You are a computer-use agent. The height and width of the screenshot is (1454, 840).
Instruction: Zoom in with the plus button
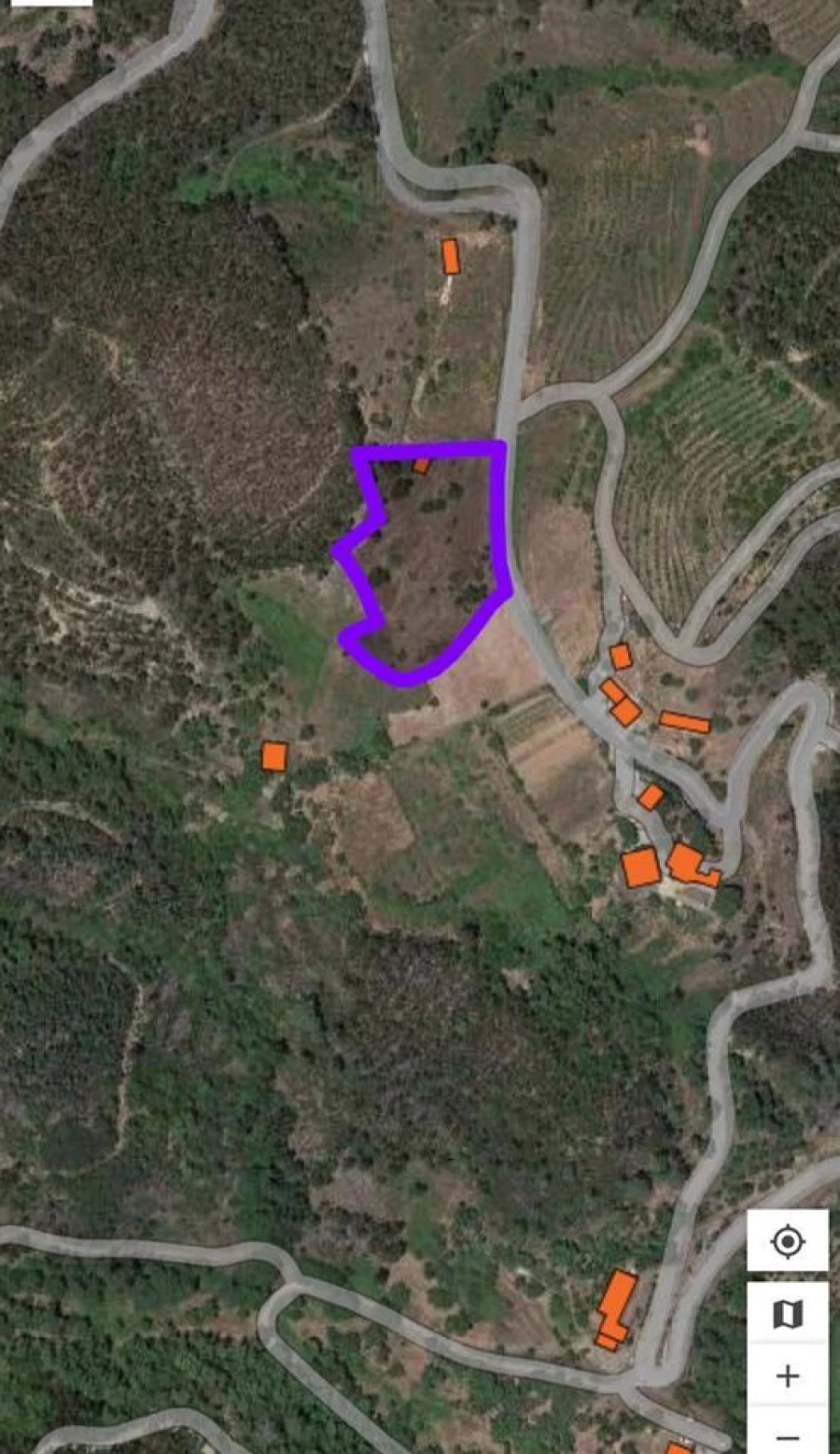(x=788, y=1376)
